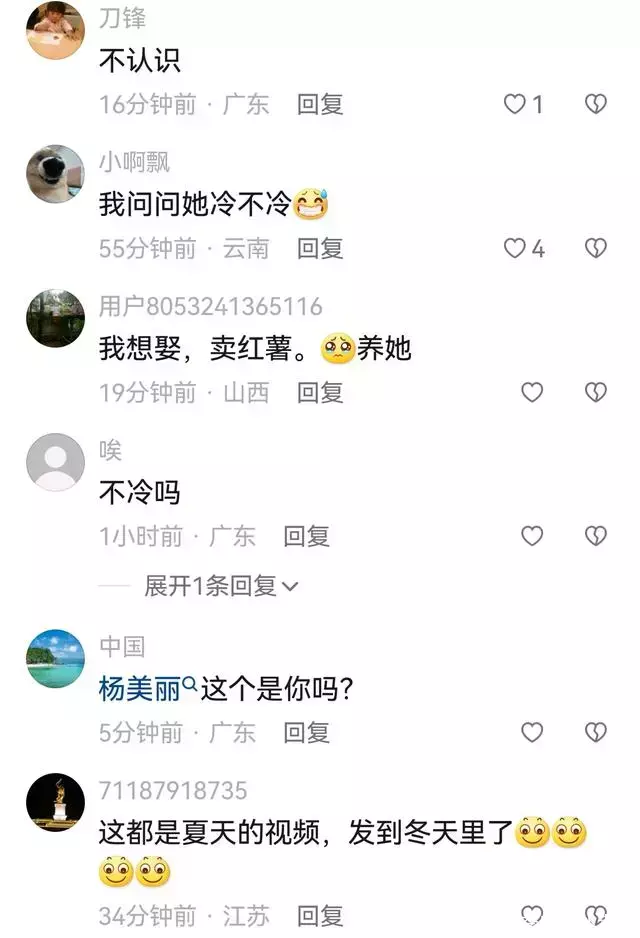Like the comment about 卖红薯

point(532,393)
